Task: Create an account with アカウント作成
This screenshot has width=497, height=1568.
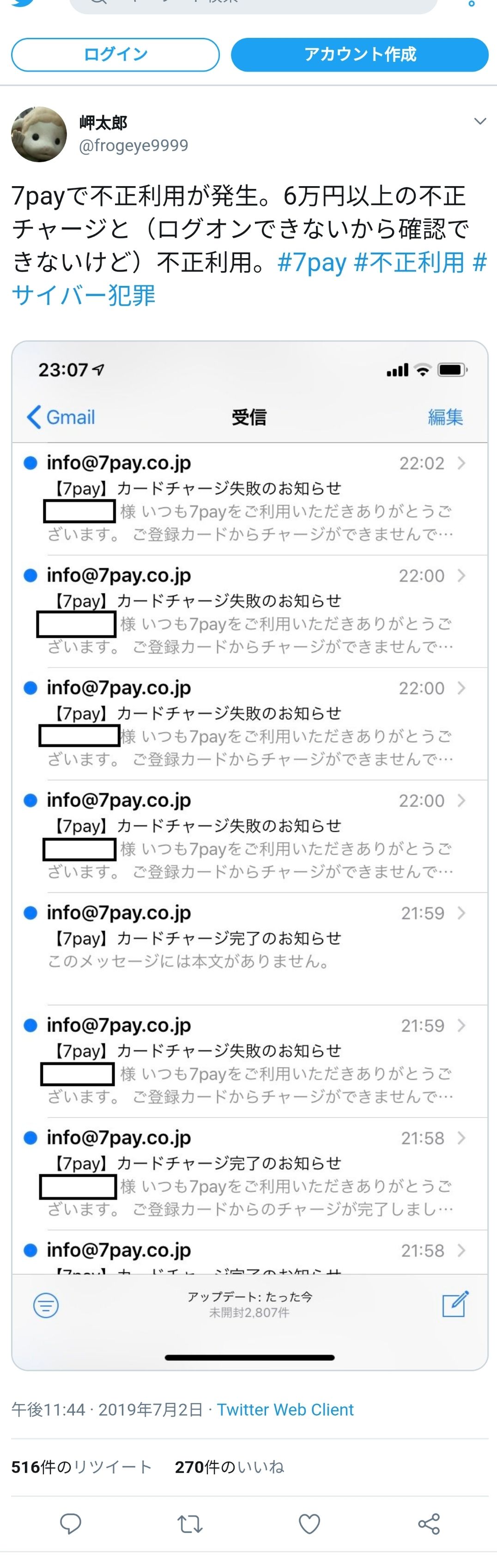Action: (x=359, y=55)
